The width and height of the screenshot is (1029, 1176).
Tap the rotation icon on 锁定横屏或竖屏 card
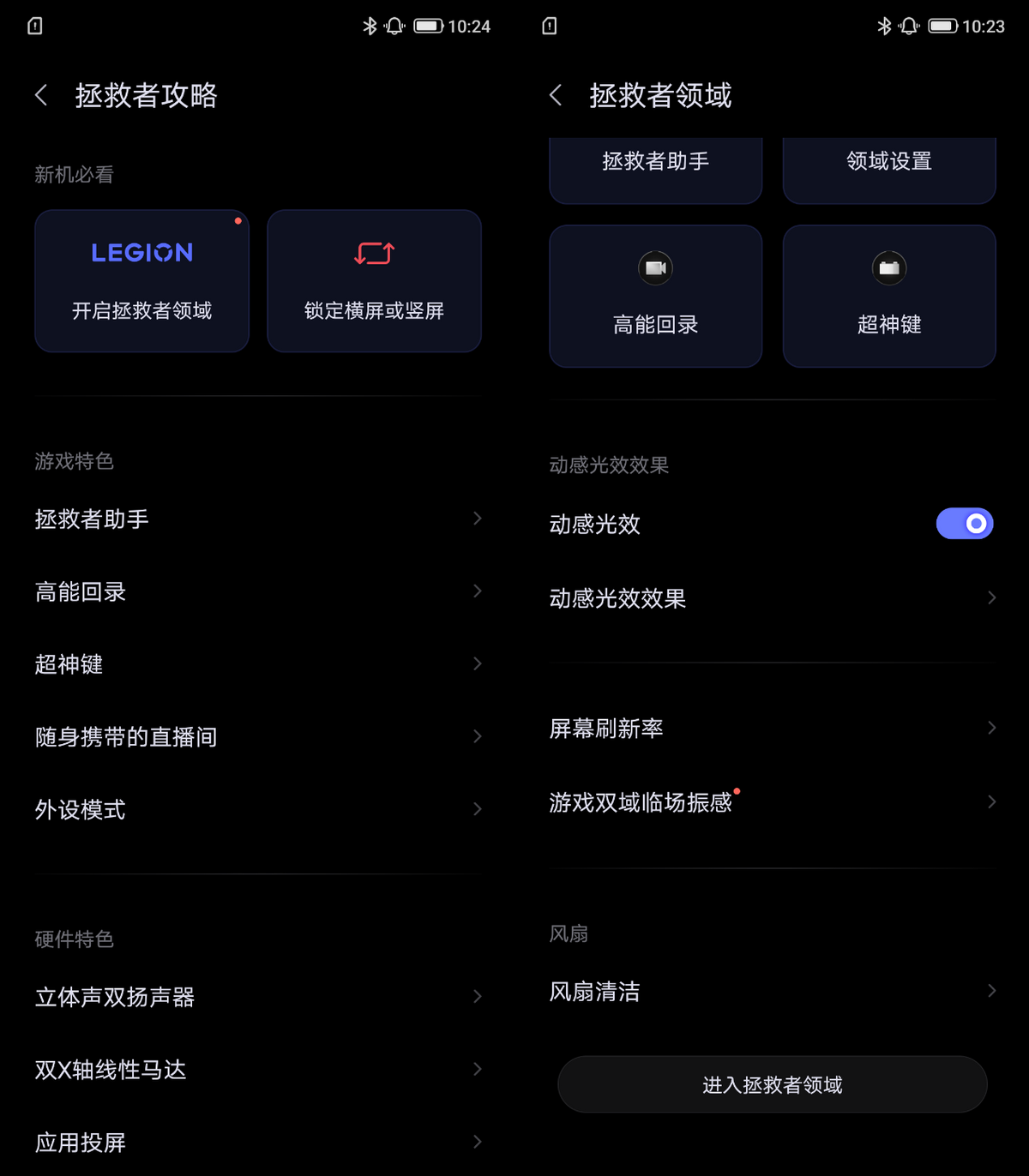pos(372,252)
